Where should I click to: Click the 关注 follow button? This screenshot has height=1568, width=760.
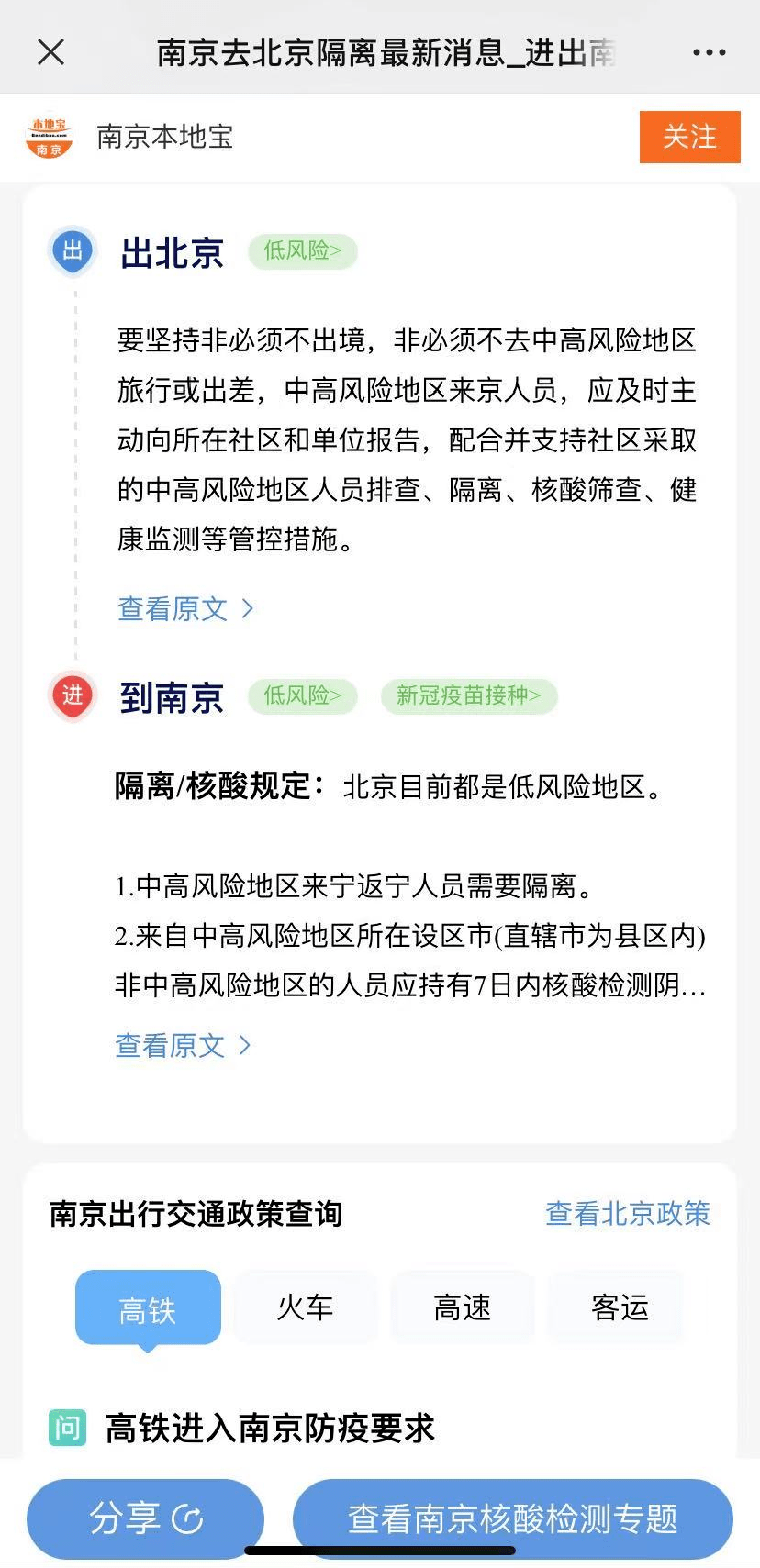pyautogui.click(x=689, y=136)
